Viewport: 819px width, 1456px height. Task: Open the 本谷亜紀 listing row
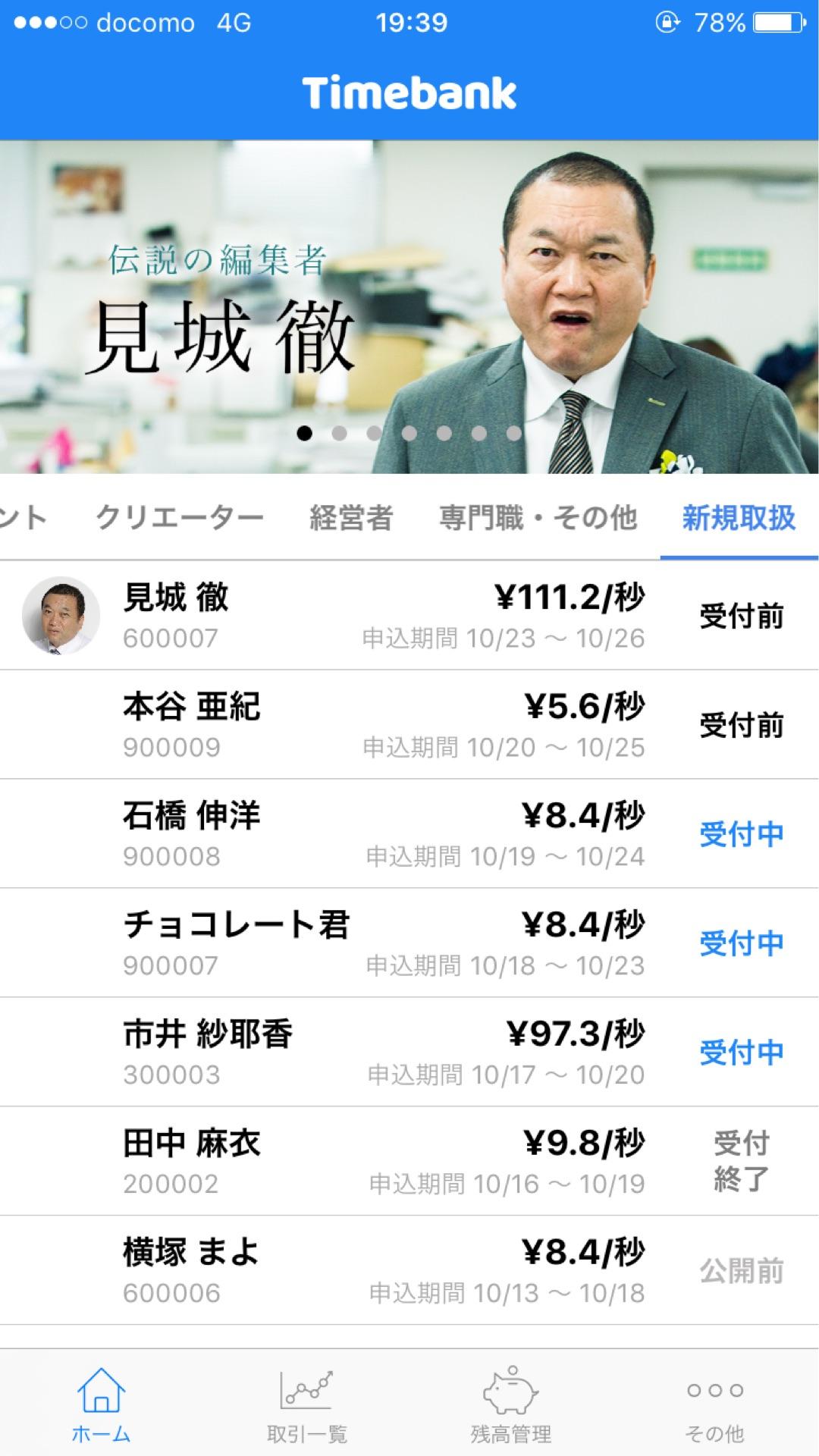(x=409, y=724)
